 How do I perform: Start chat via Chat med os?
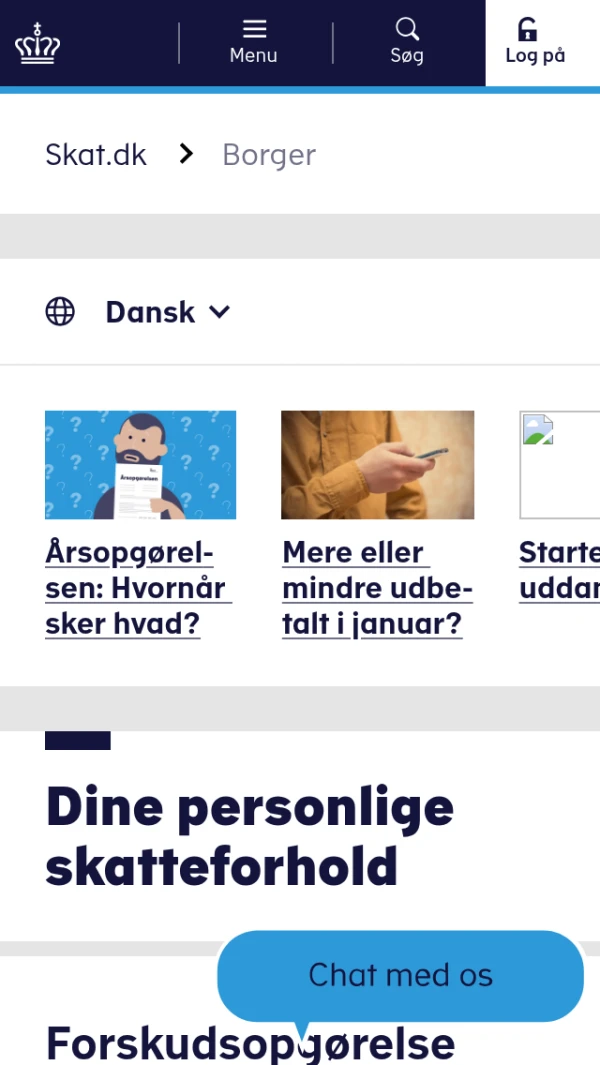point(400,975)
